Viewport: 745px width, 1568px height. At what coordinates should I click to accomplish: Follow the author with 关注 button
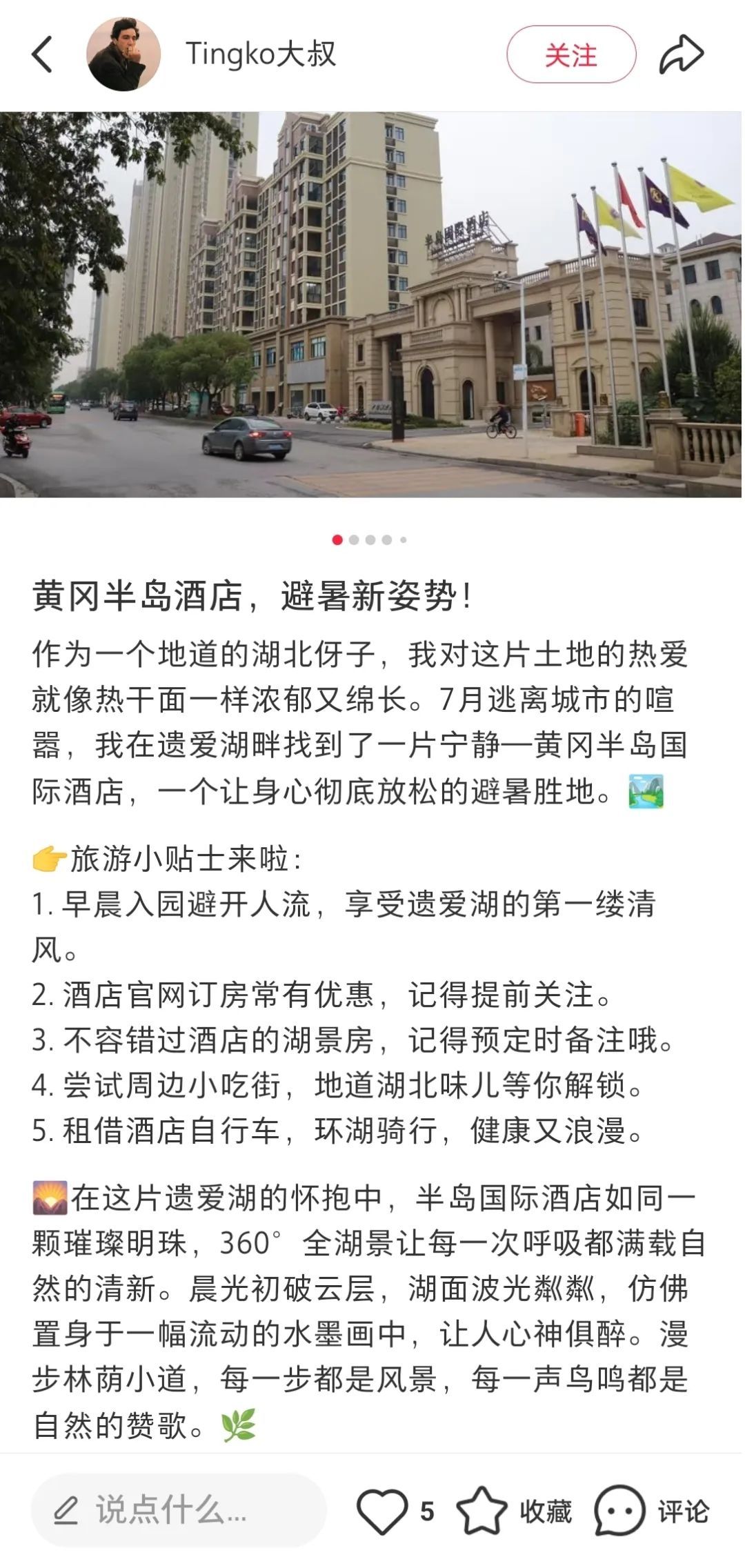click(570, 54)
